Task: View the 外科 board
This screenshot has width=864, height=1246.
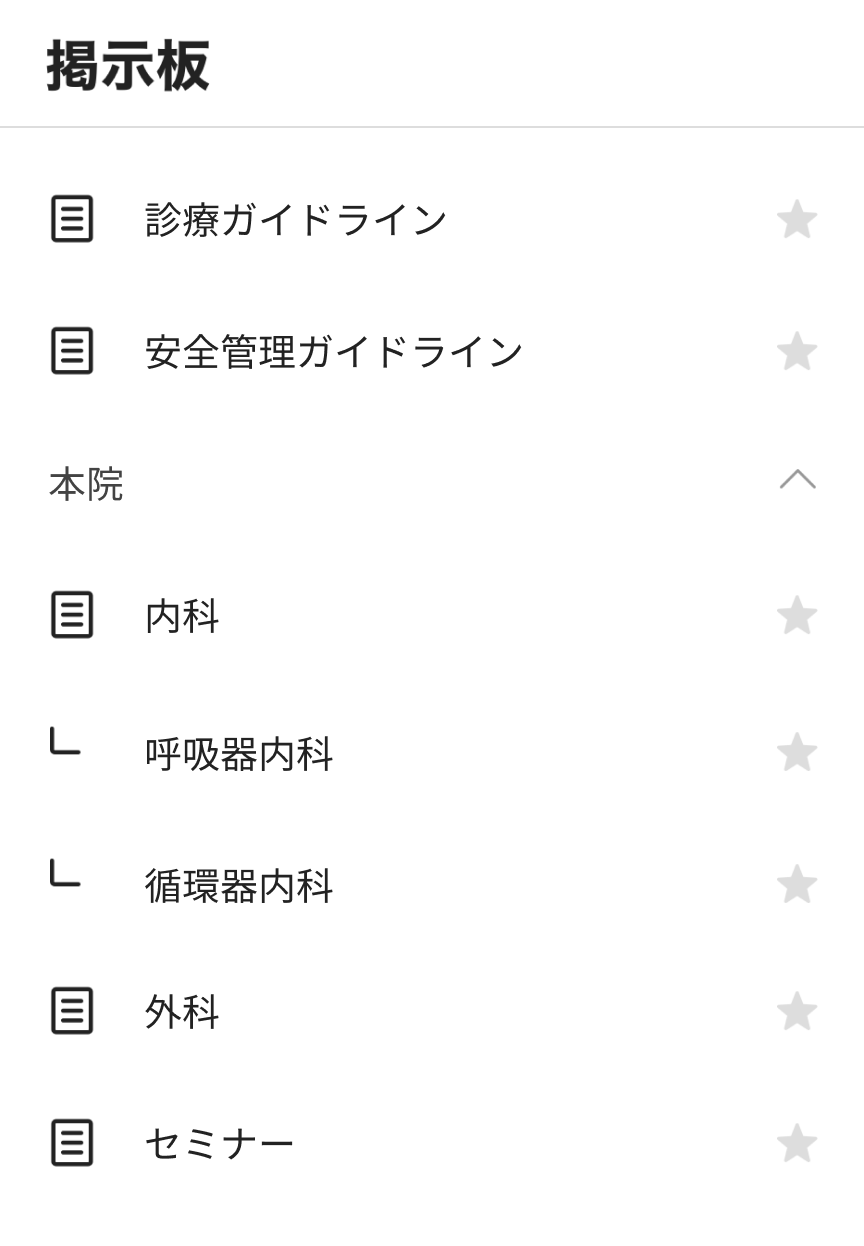Action: [x=182, y=1011]
